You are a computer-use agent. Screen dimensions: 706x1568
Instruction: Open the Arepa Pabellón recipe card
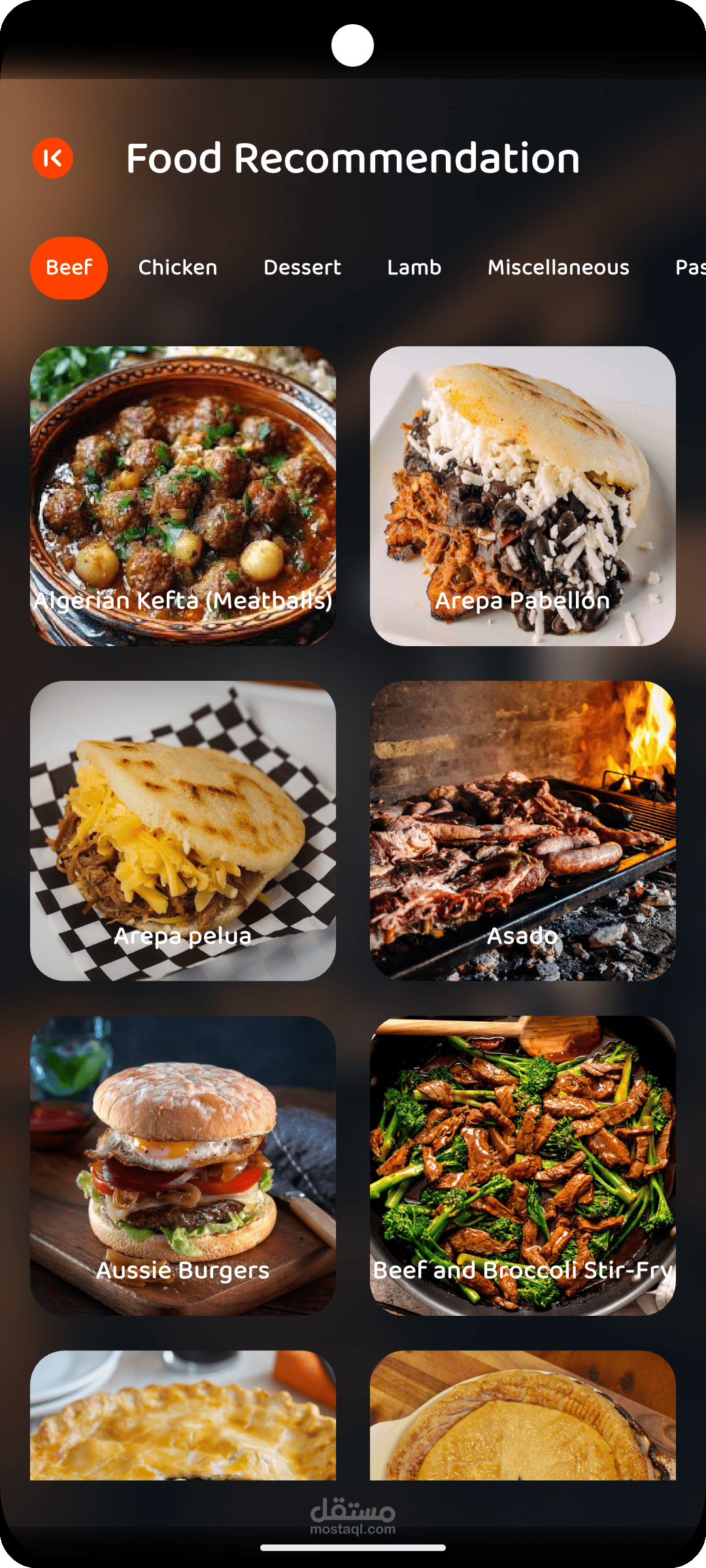pyautogui.click(x=523, y=496)
